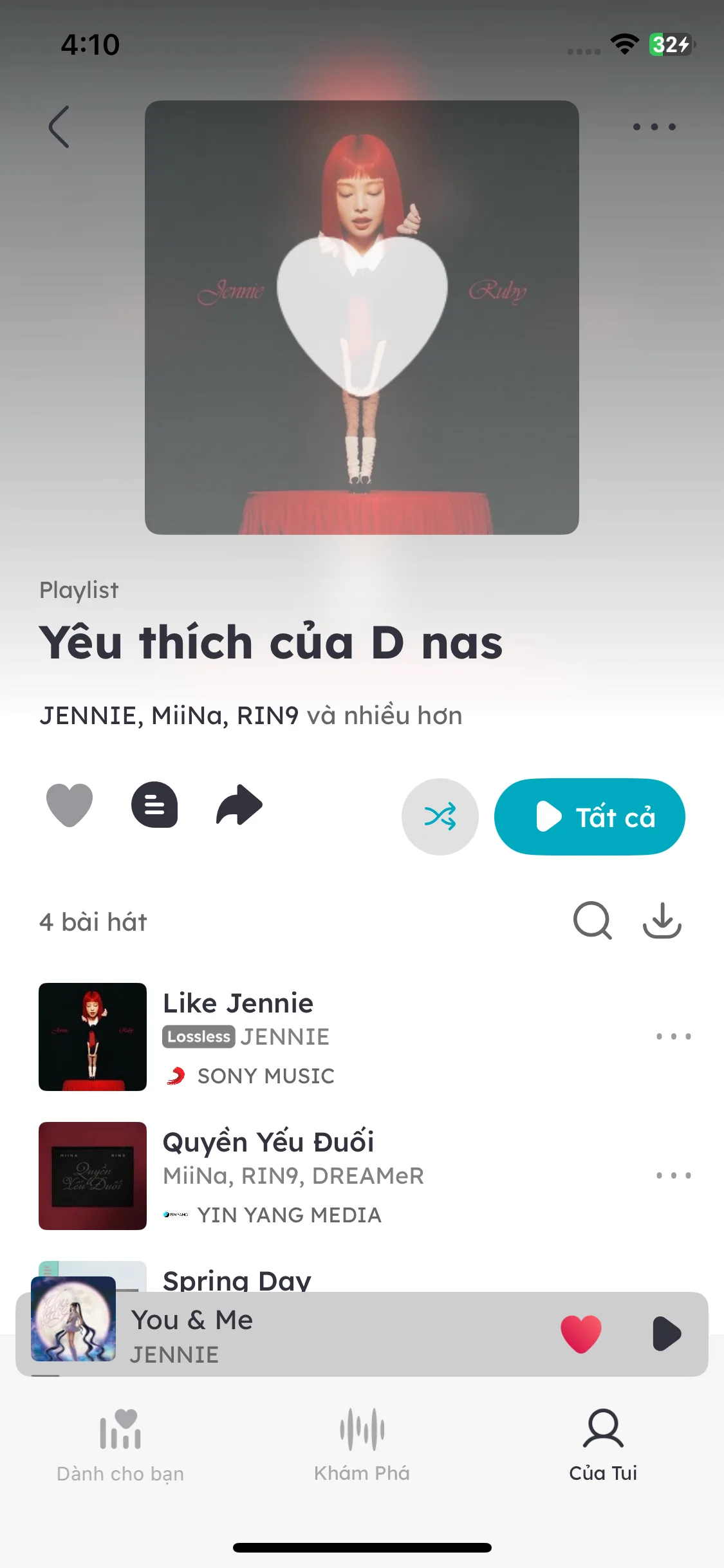Search within the playlist songs

click(592, 921)
